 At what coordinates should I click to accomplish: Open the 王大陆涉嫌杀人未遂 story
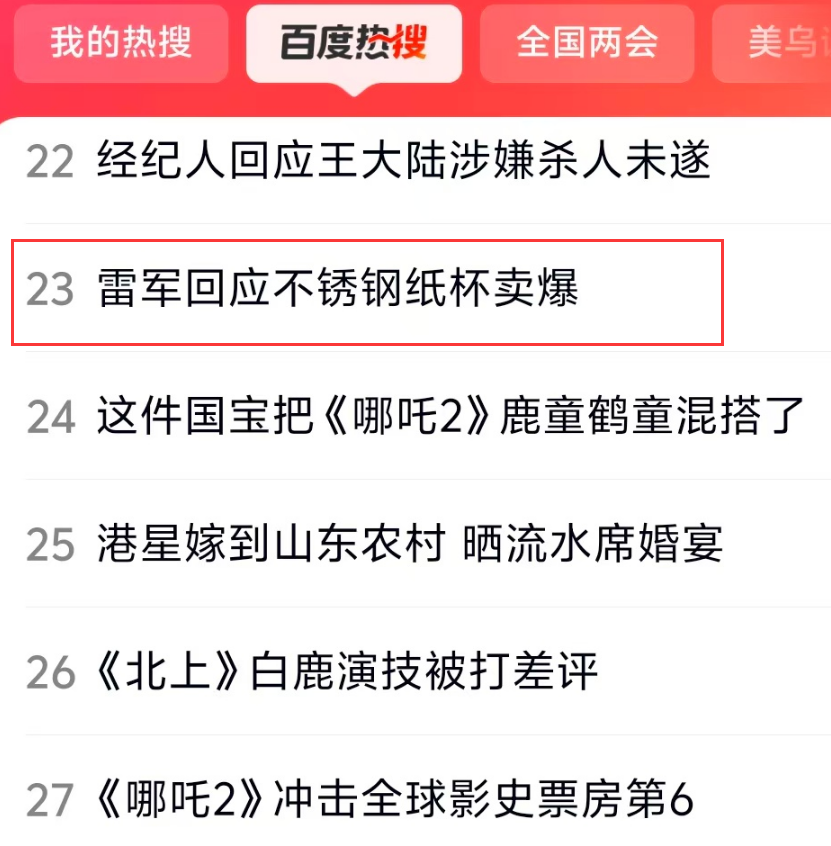pyautogui.click(x=403, y=161)
